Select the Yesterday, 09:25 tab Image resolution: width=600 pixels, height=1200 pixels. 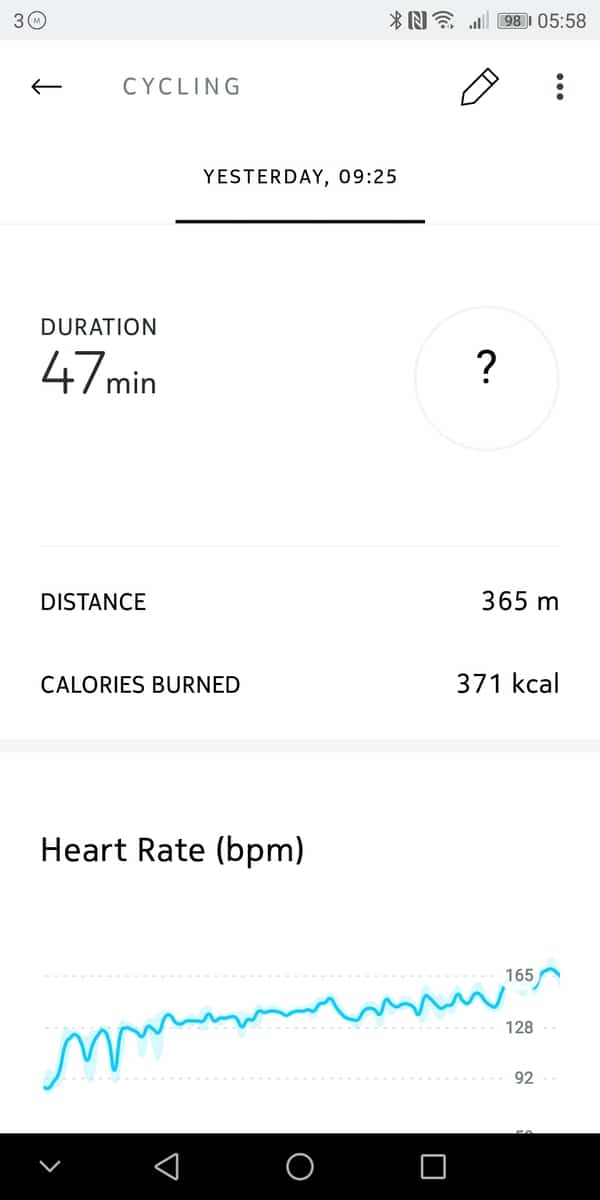[300, 178]
